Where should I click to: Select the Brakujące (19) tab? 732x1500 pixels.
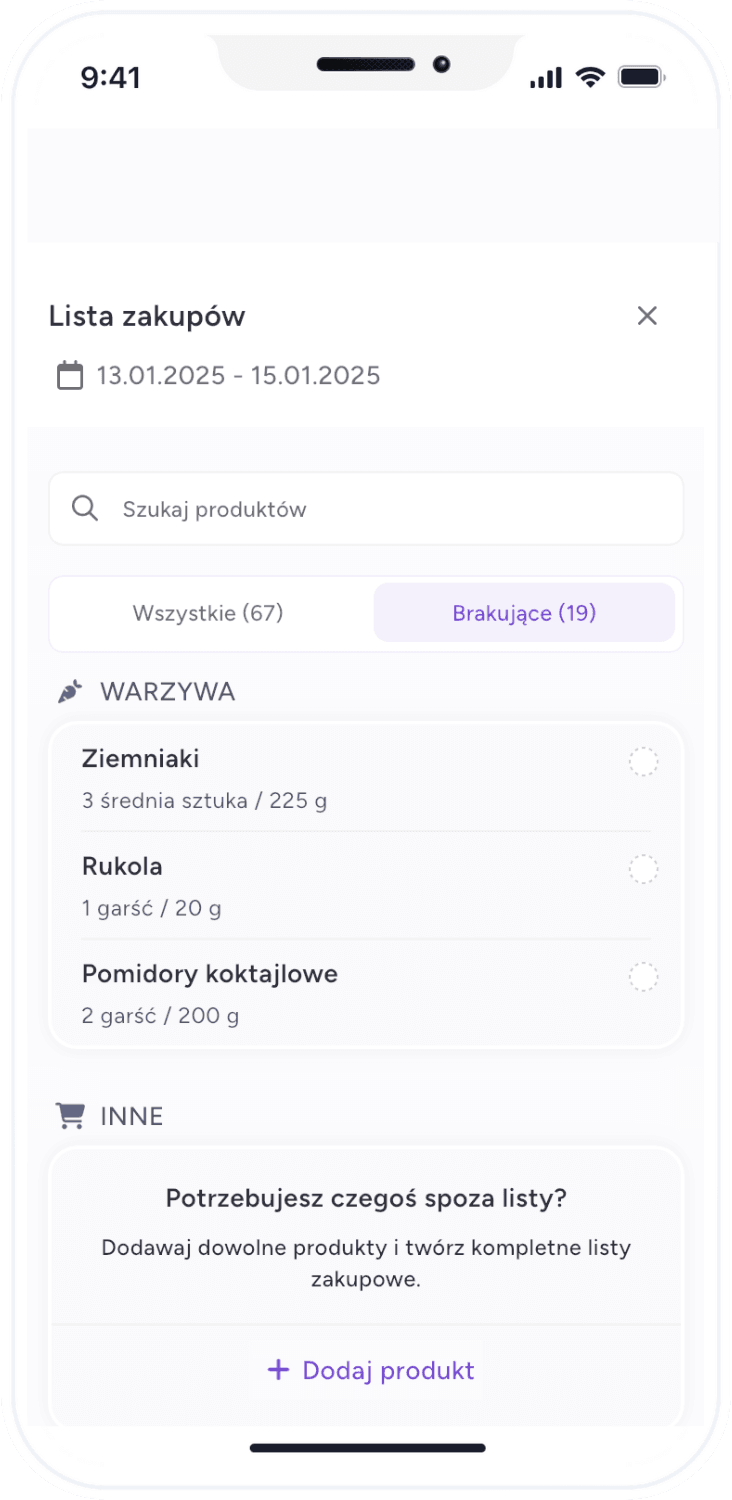tap(524, 613)
